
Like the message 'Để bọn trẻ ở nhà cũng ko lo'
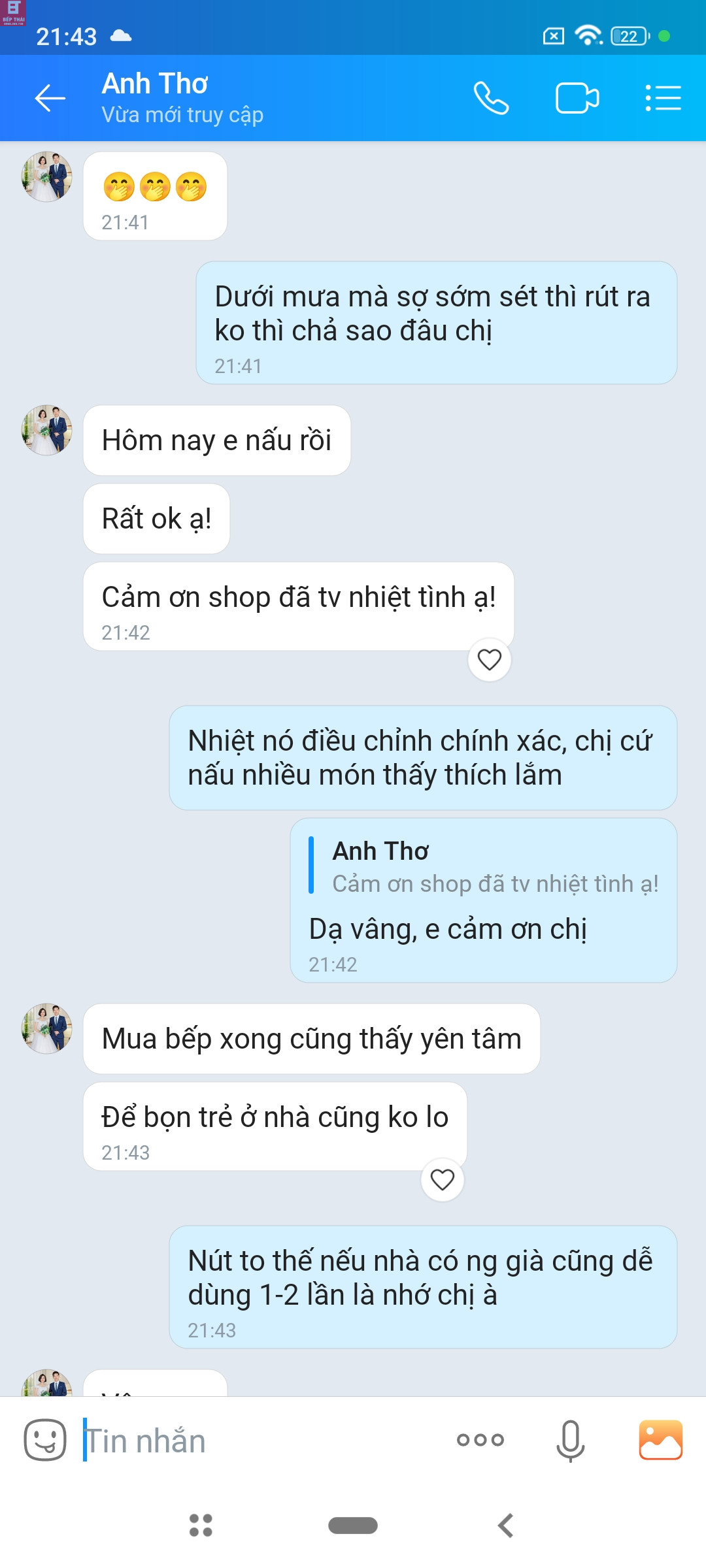click(x=442, y=1179)
